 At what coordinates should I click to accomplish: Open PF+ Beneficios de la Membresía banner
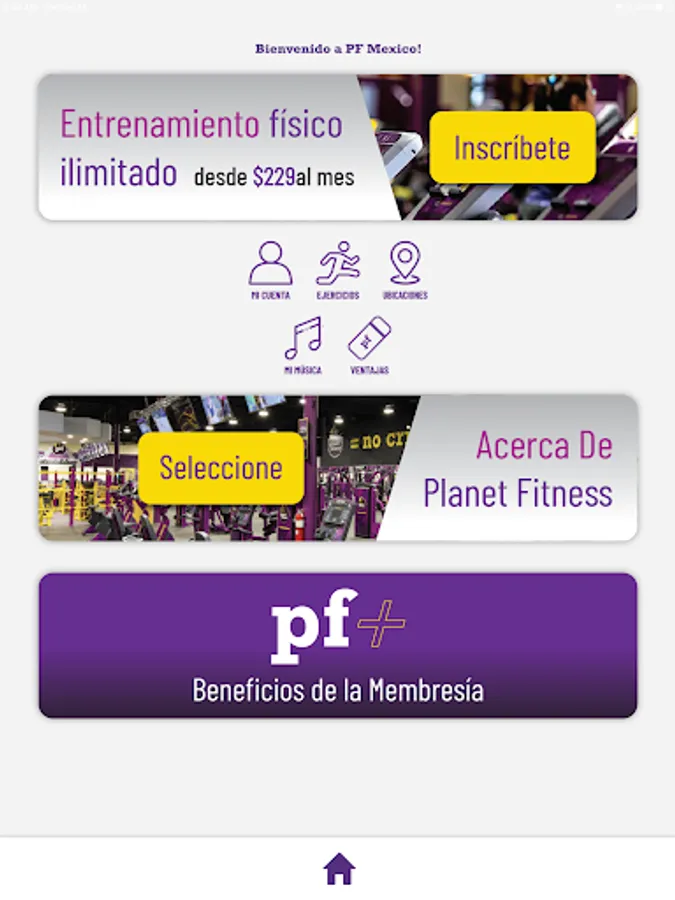click(x=338, y=645)
